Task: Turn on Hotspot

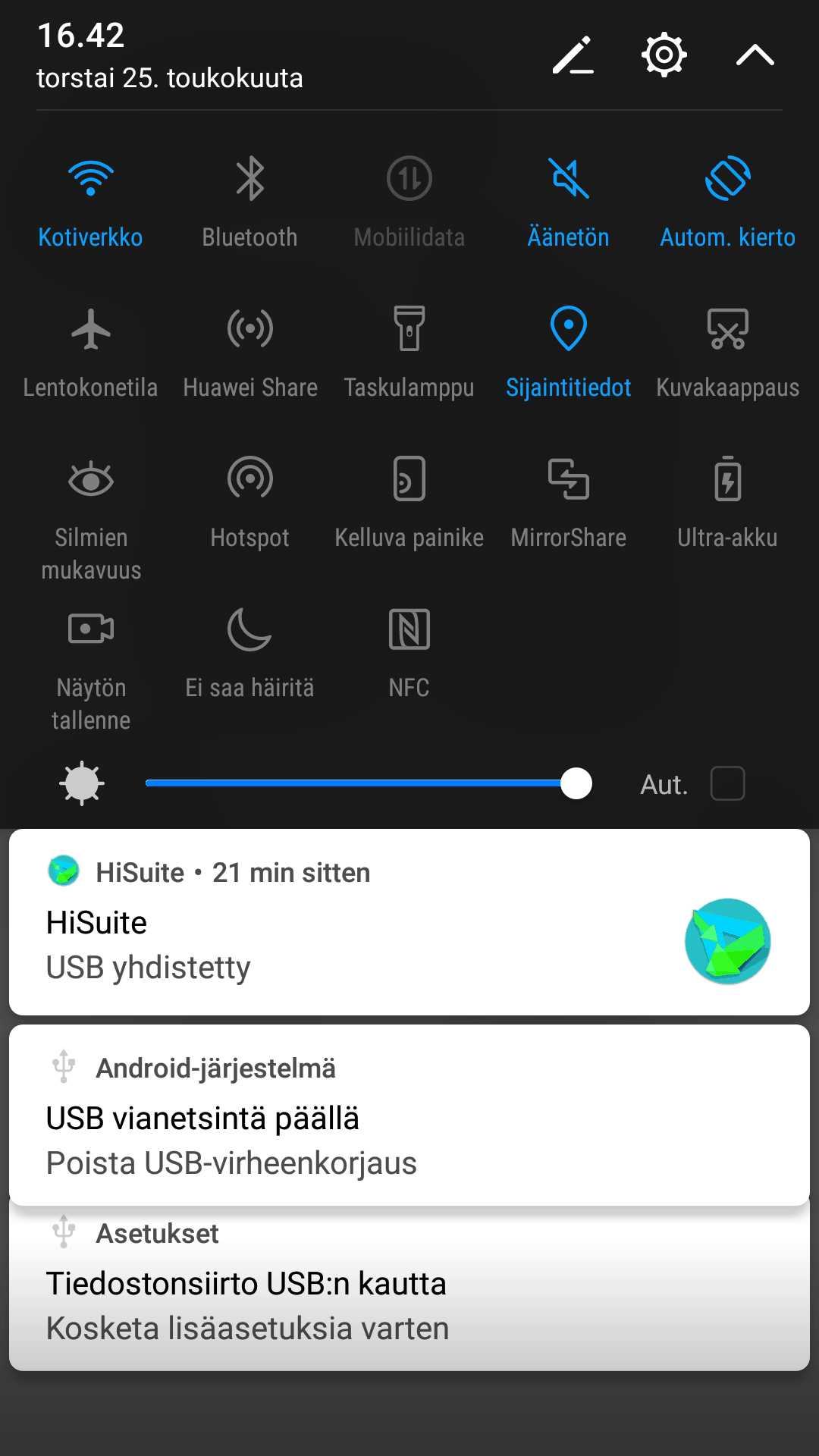Action: (250, 480)
